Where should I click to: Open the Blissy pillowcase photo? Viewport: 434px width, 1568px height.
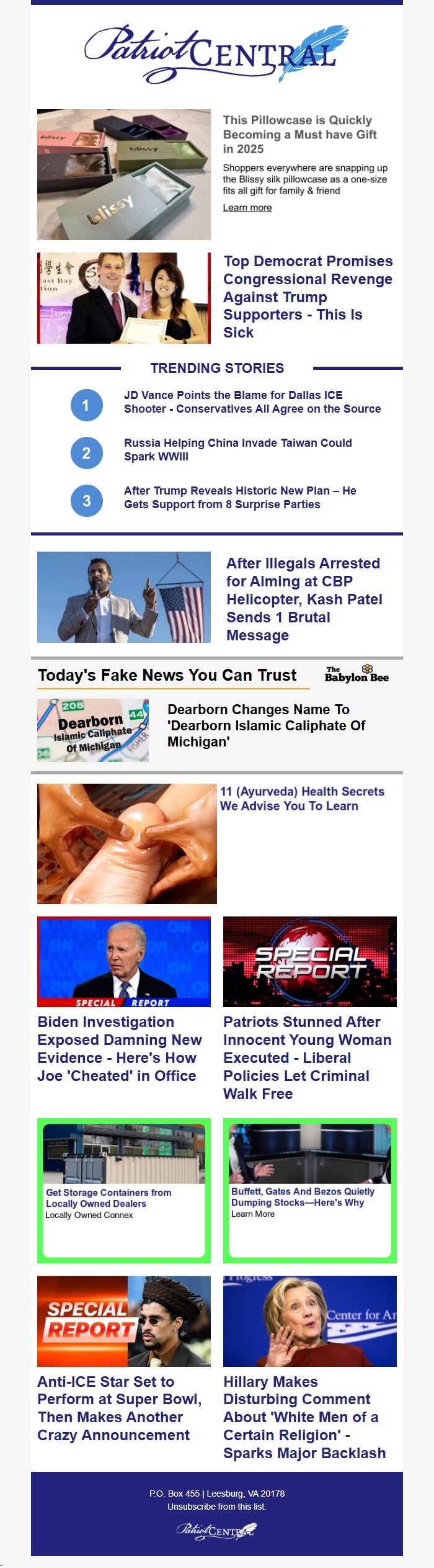coord(124,174)
